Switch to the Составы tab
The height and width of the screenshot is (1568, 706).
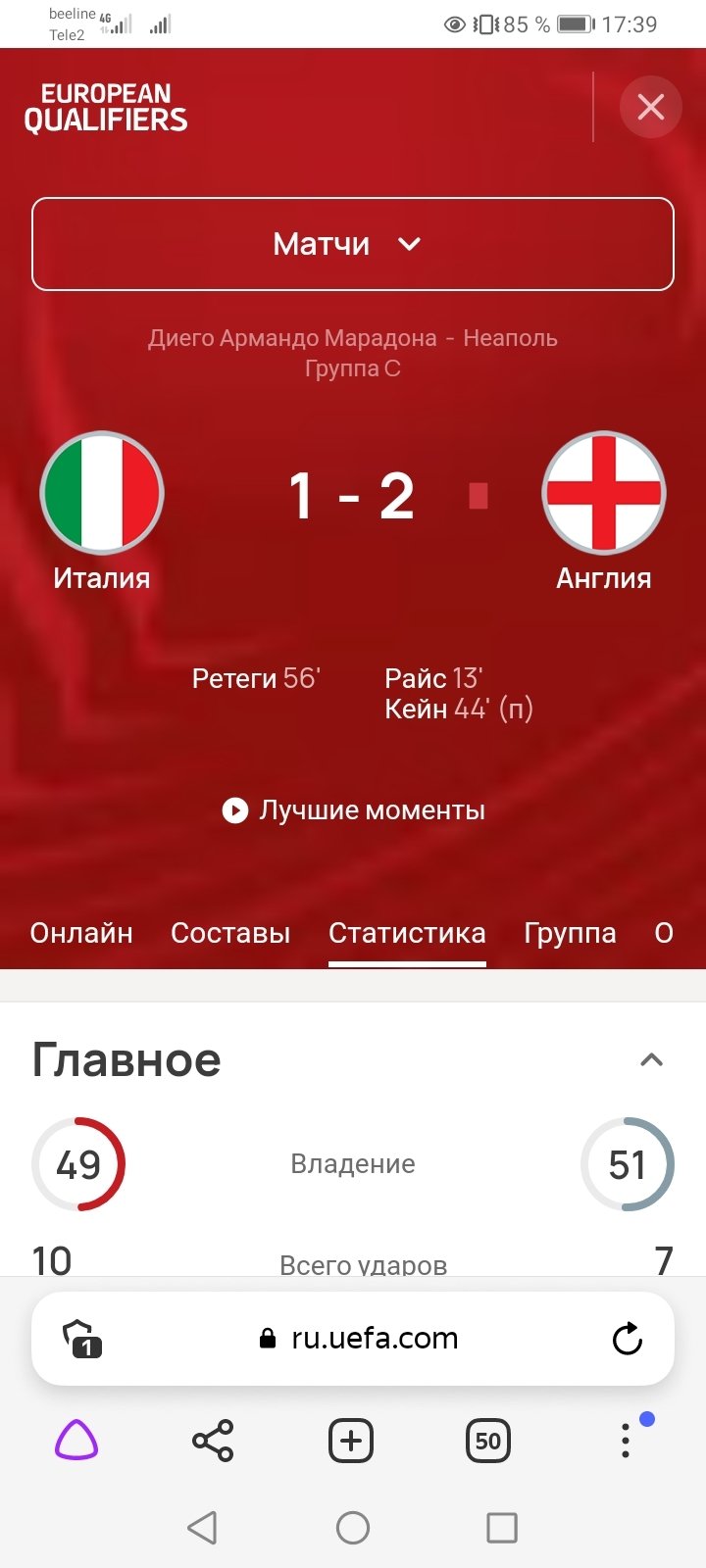[230, 933]
